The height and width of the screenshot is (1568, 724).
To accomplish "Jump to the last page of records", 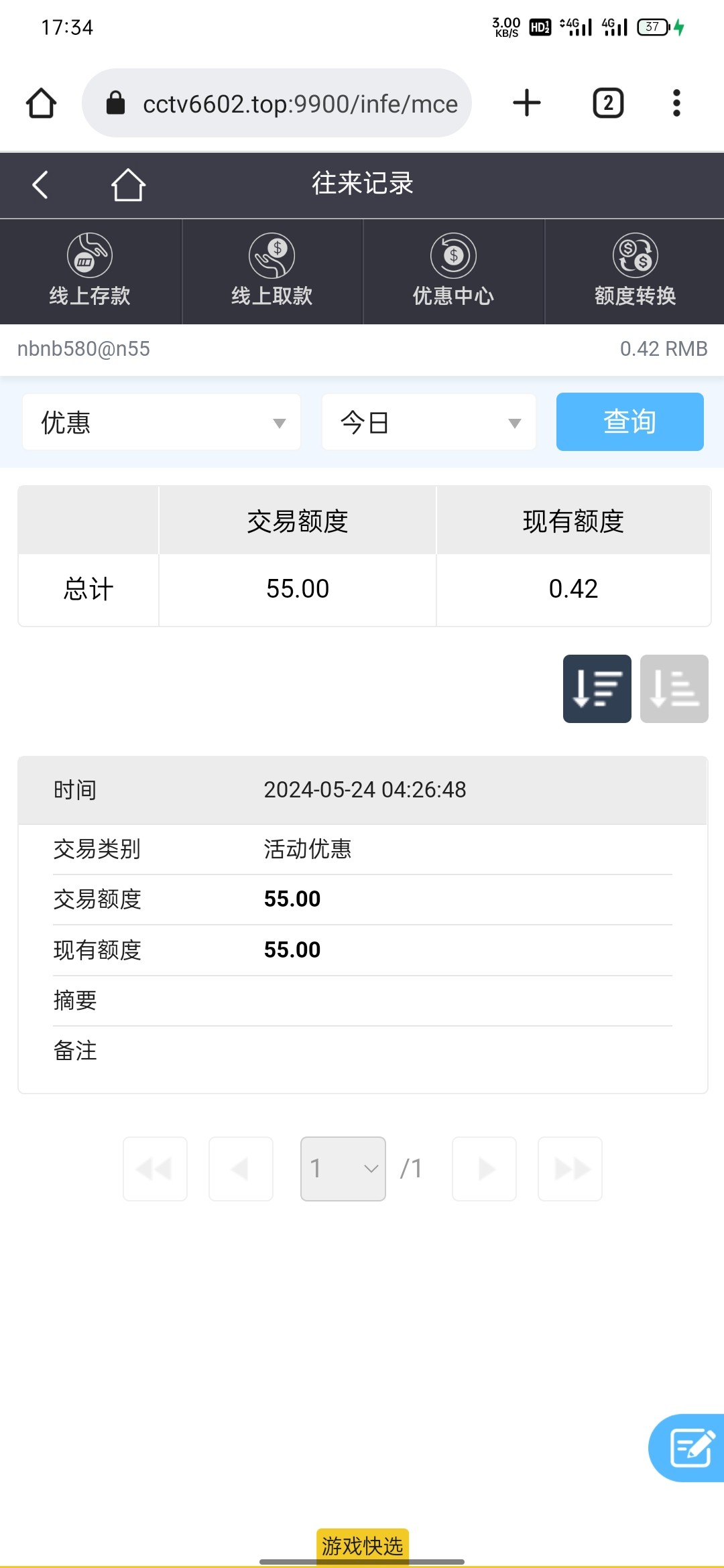I will click(570, 1169).
